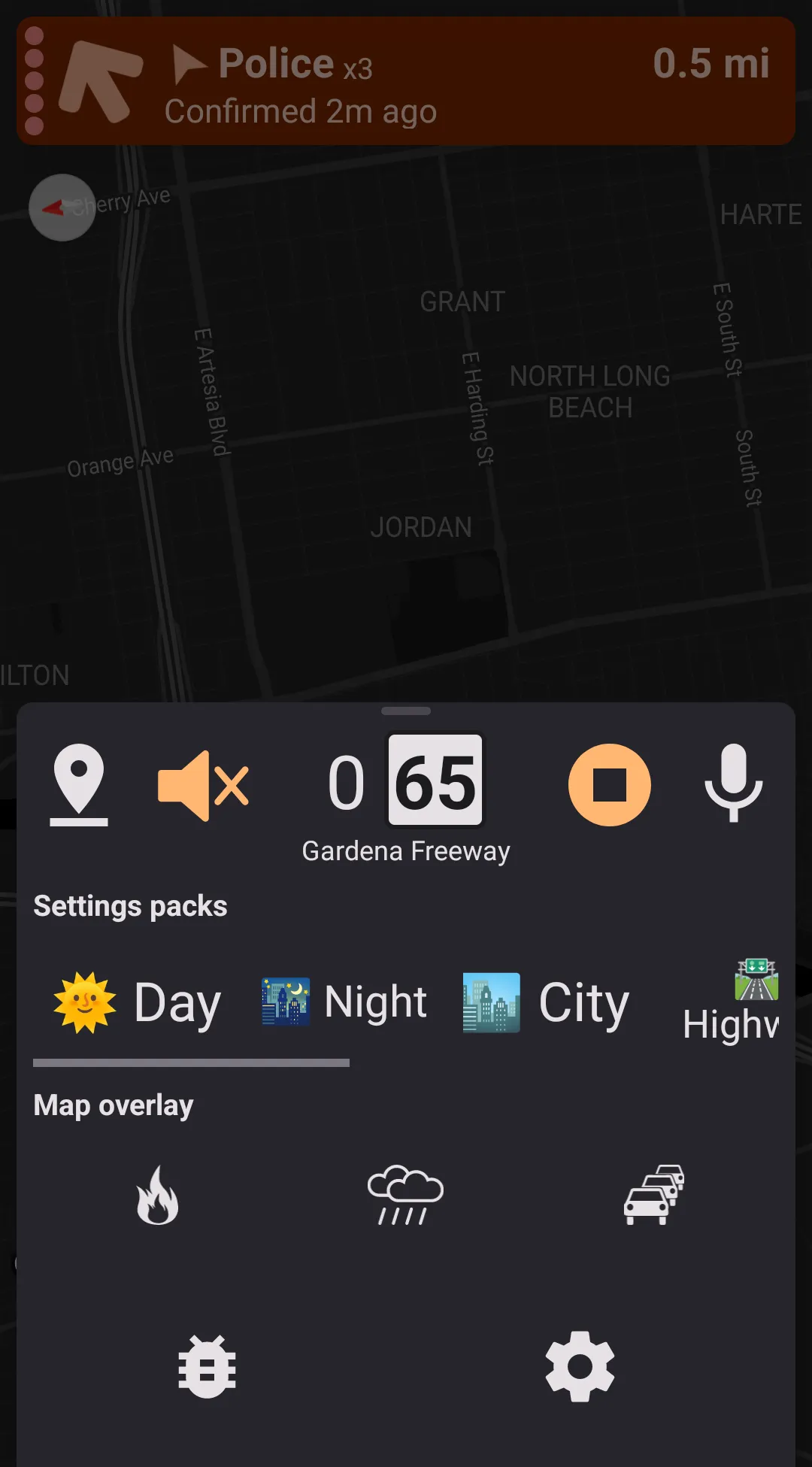Select the City settings pack
This screenshot has height=1467, width=812.
(x=546, y=1002)
